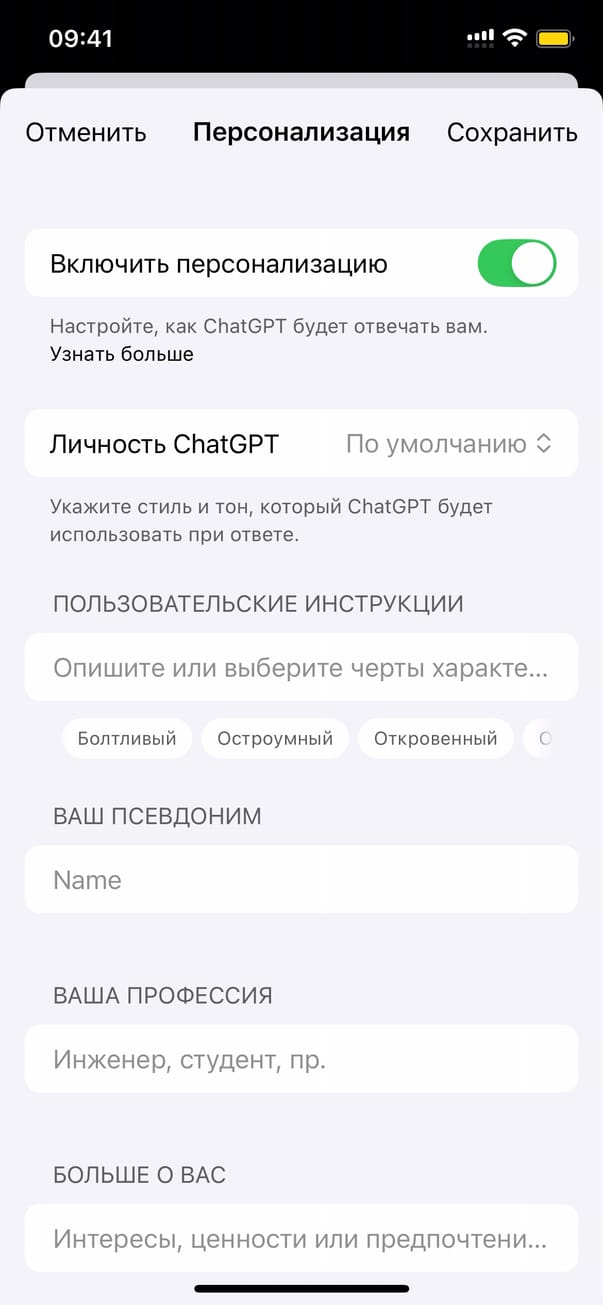The image size is (603, 1305).
Task: Expand the Личность ChatGPT dropdown
Action: coord(448,444)
